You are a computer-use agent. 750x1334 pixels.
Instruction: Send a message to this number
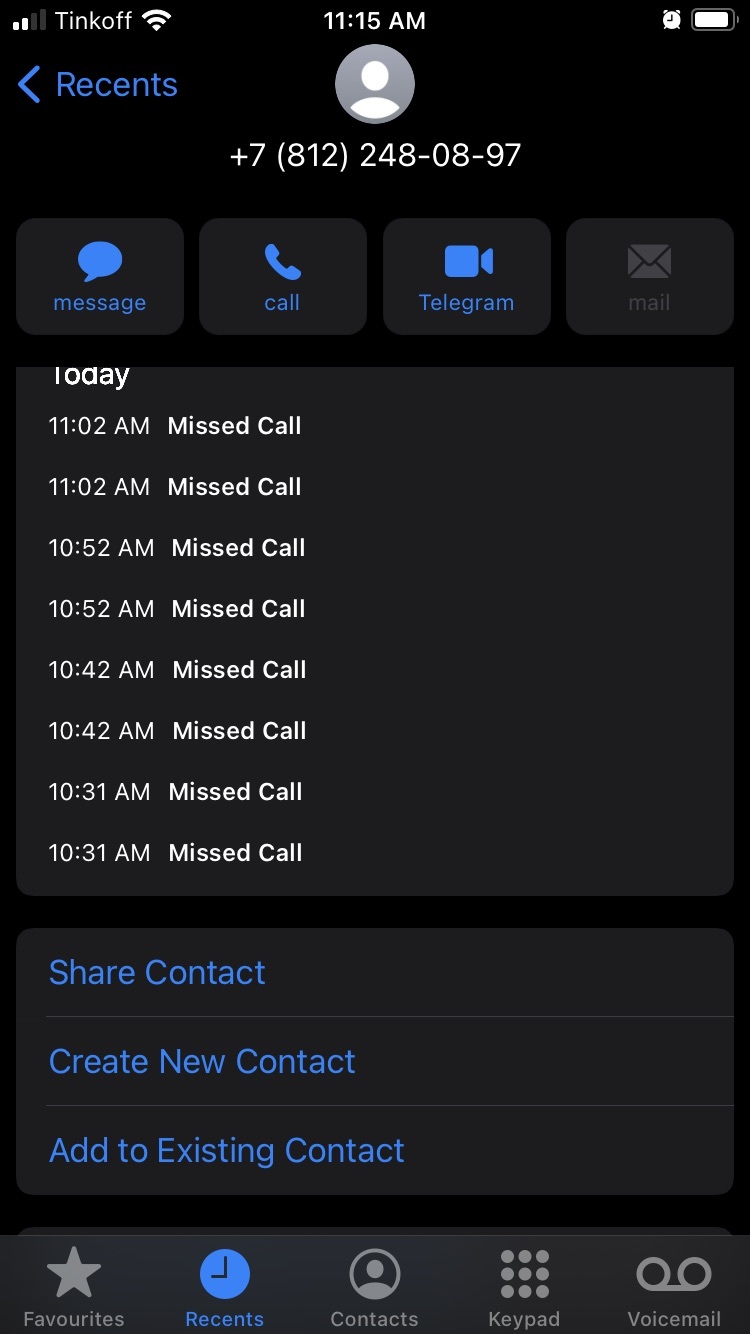coord(100,277)
